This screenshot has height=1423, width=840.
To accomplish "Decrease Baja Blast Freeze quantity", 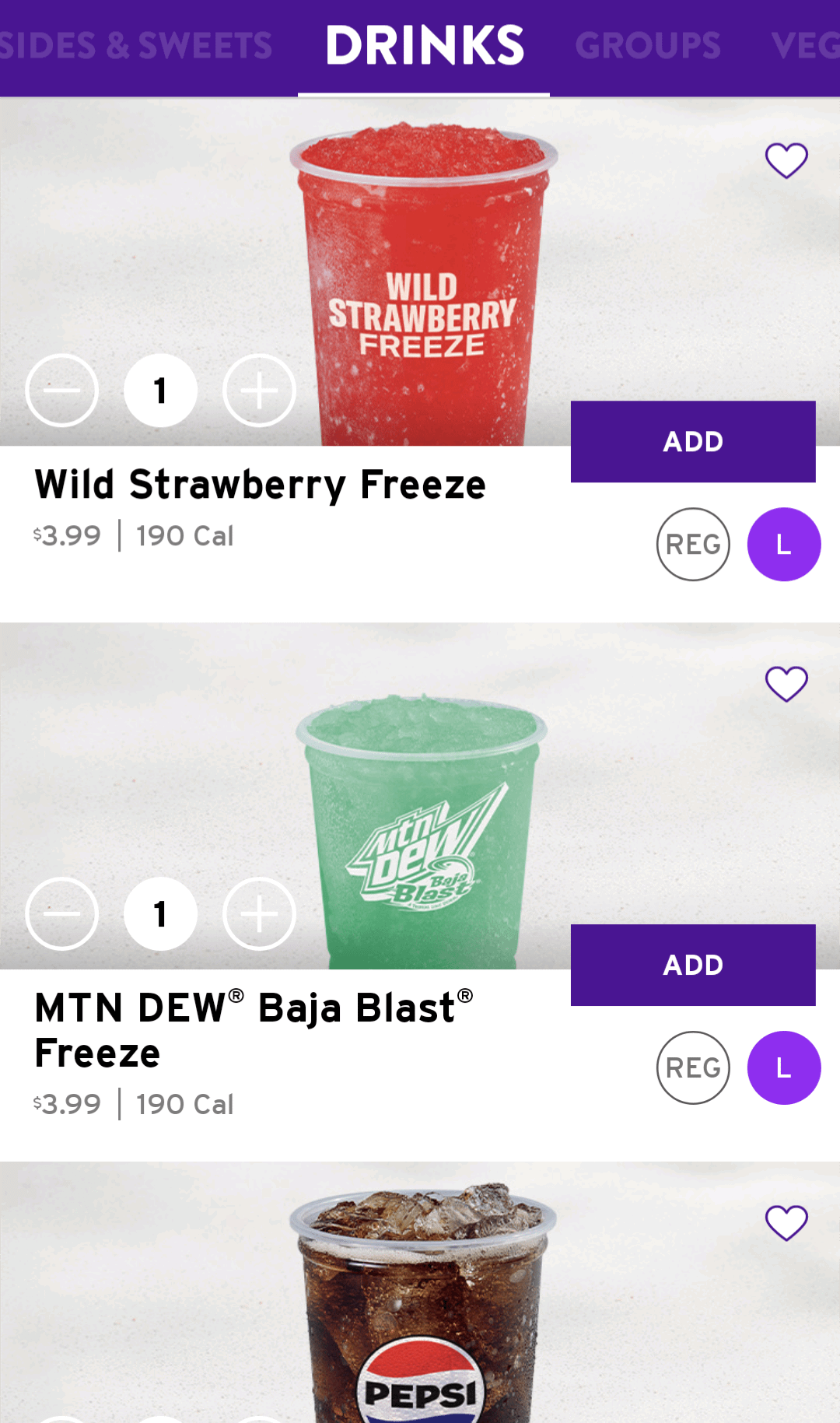I will tap(62, 914).
